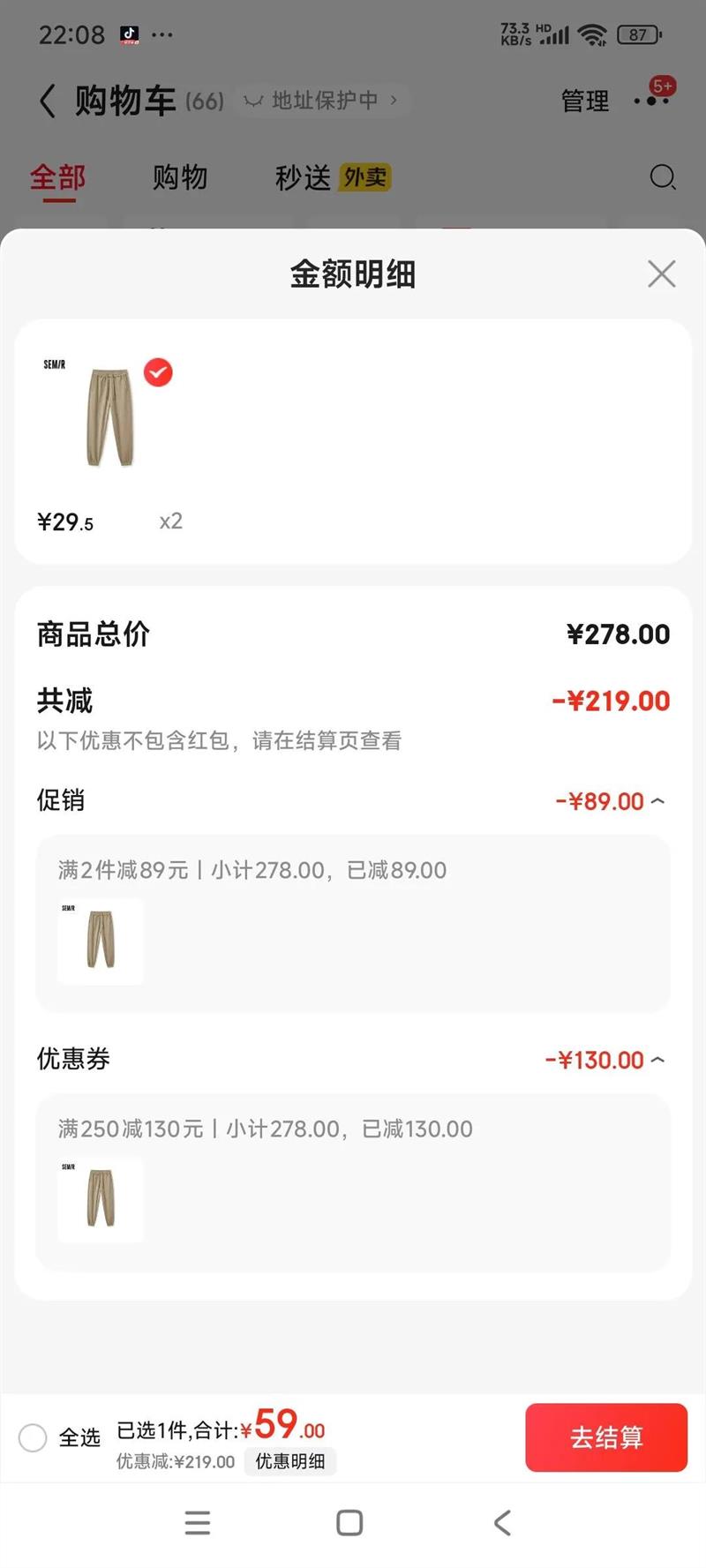Viewport: 706px width, 1568px height.
Task: Open 优惠明细 discount details
Action: pyautogui.click(x=290, y=1461)
